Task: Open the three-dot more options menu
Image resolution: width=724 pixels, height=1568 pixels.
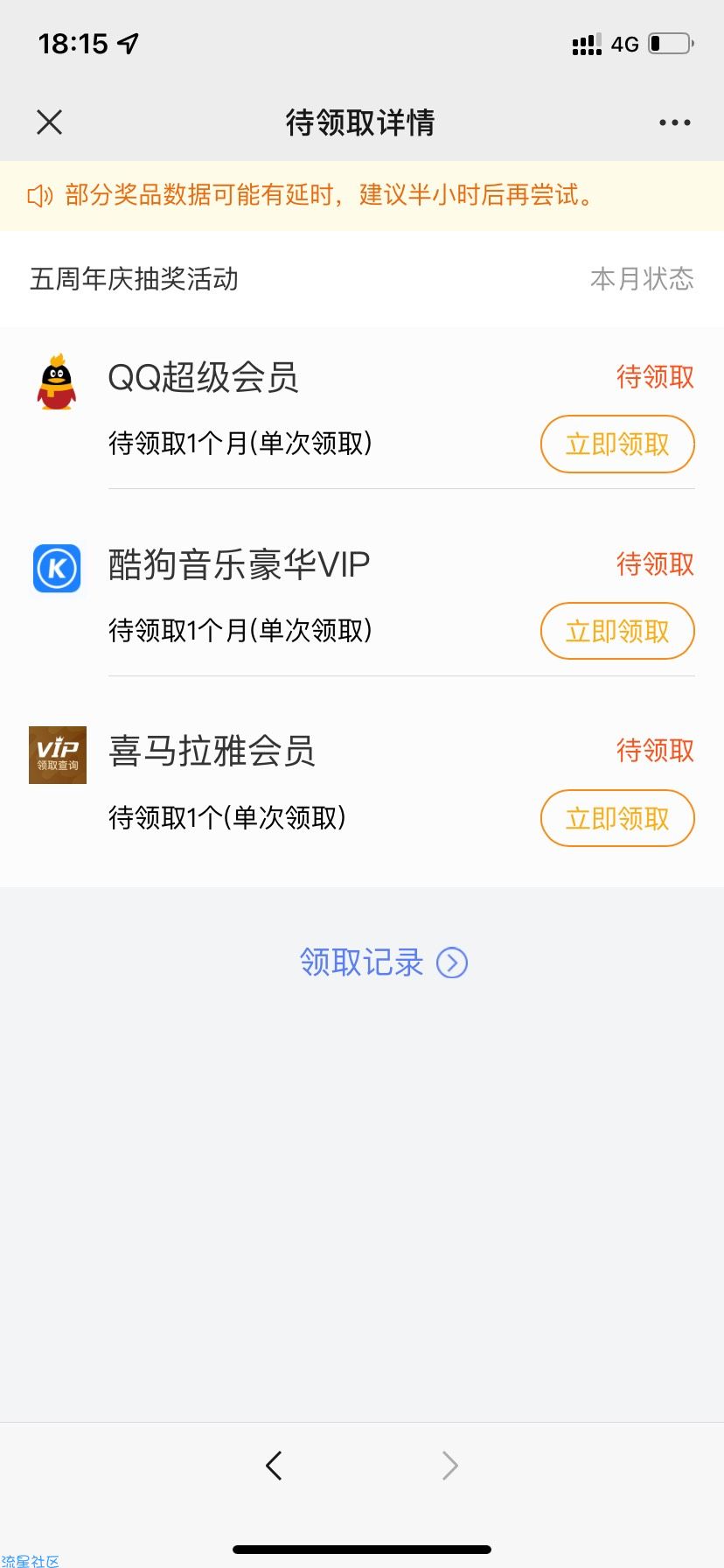Action: pyautogui.click(x=674, y=122)
